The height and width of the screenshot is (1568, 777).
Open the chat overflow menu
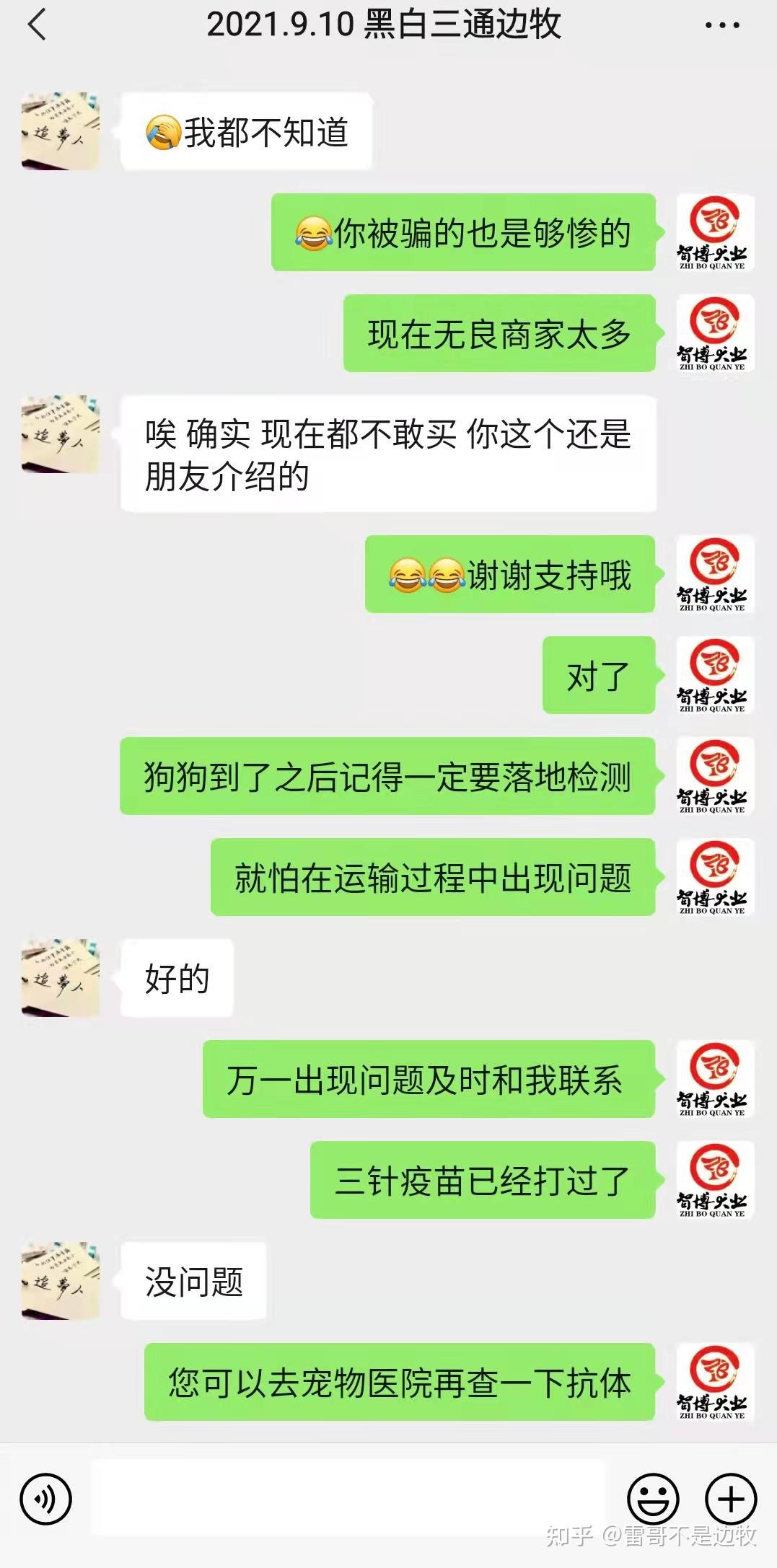click(721, 26)
